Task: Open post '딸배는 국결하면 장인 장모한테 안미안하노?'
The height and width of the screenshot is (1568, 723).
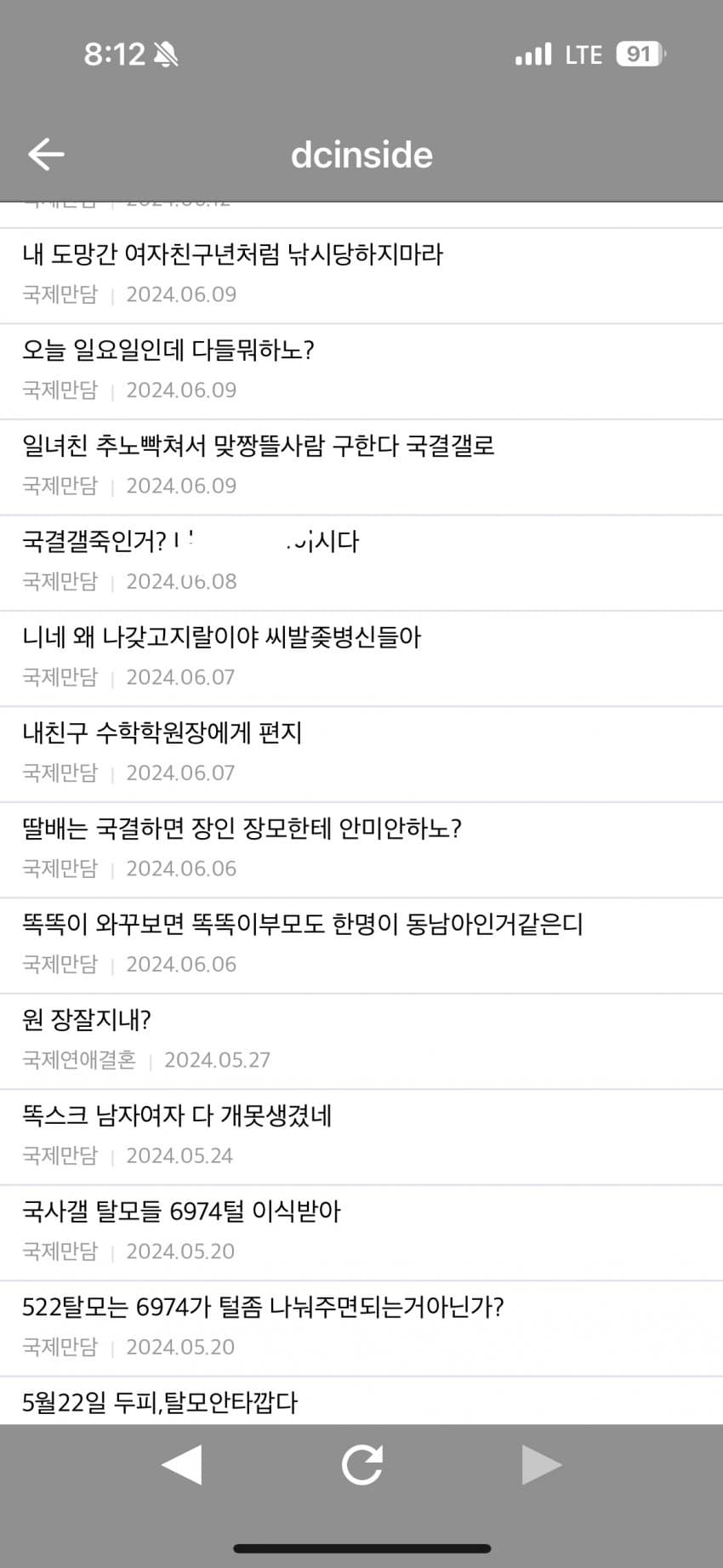Action: (x=242, y=829)
